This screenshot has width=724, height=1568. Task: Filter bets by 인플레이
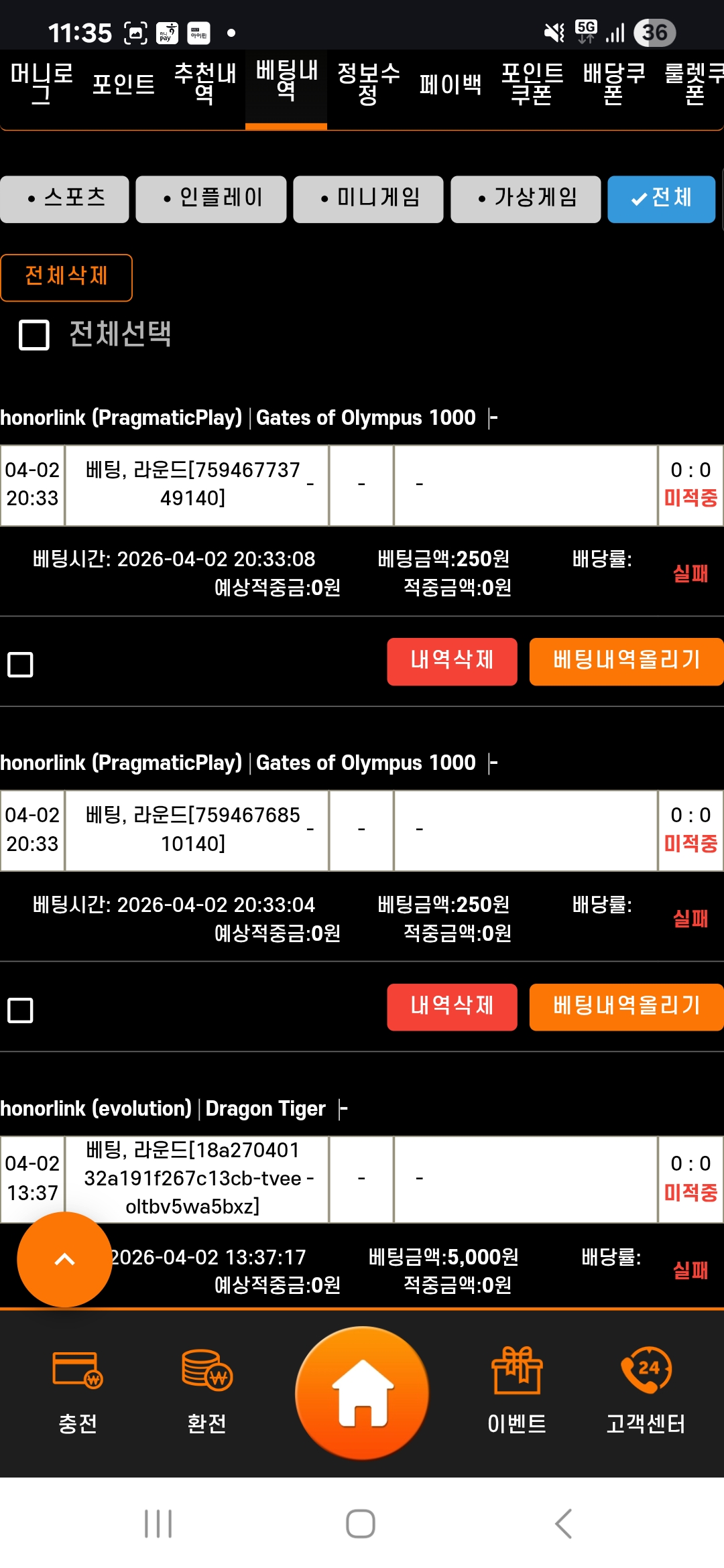tap(211, 198)
